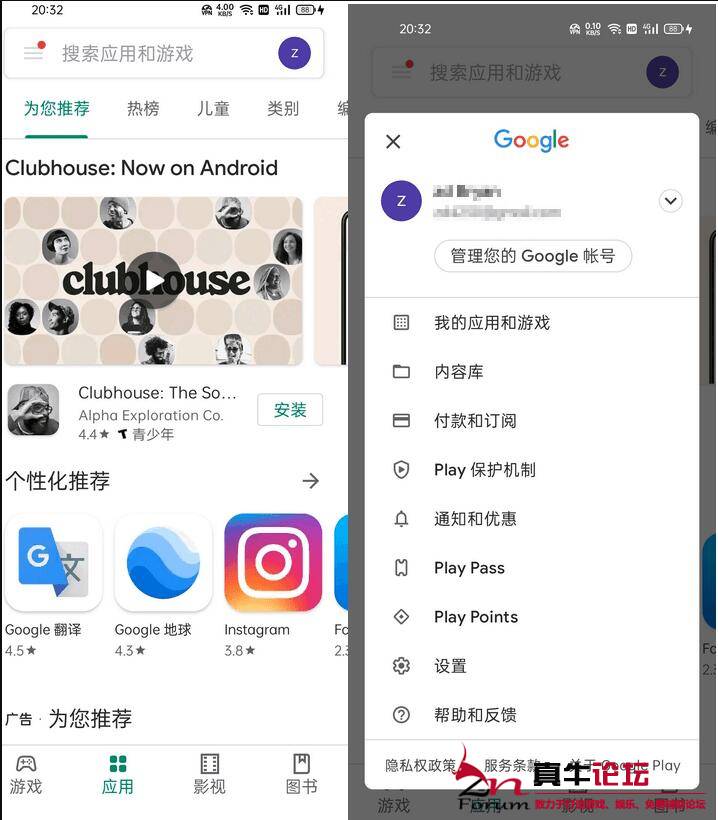Open 设置 from the account menu
718x820 pixels.
(x=450, y=666)
